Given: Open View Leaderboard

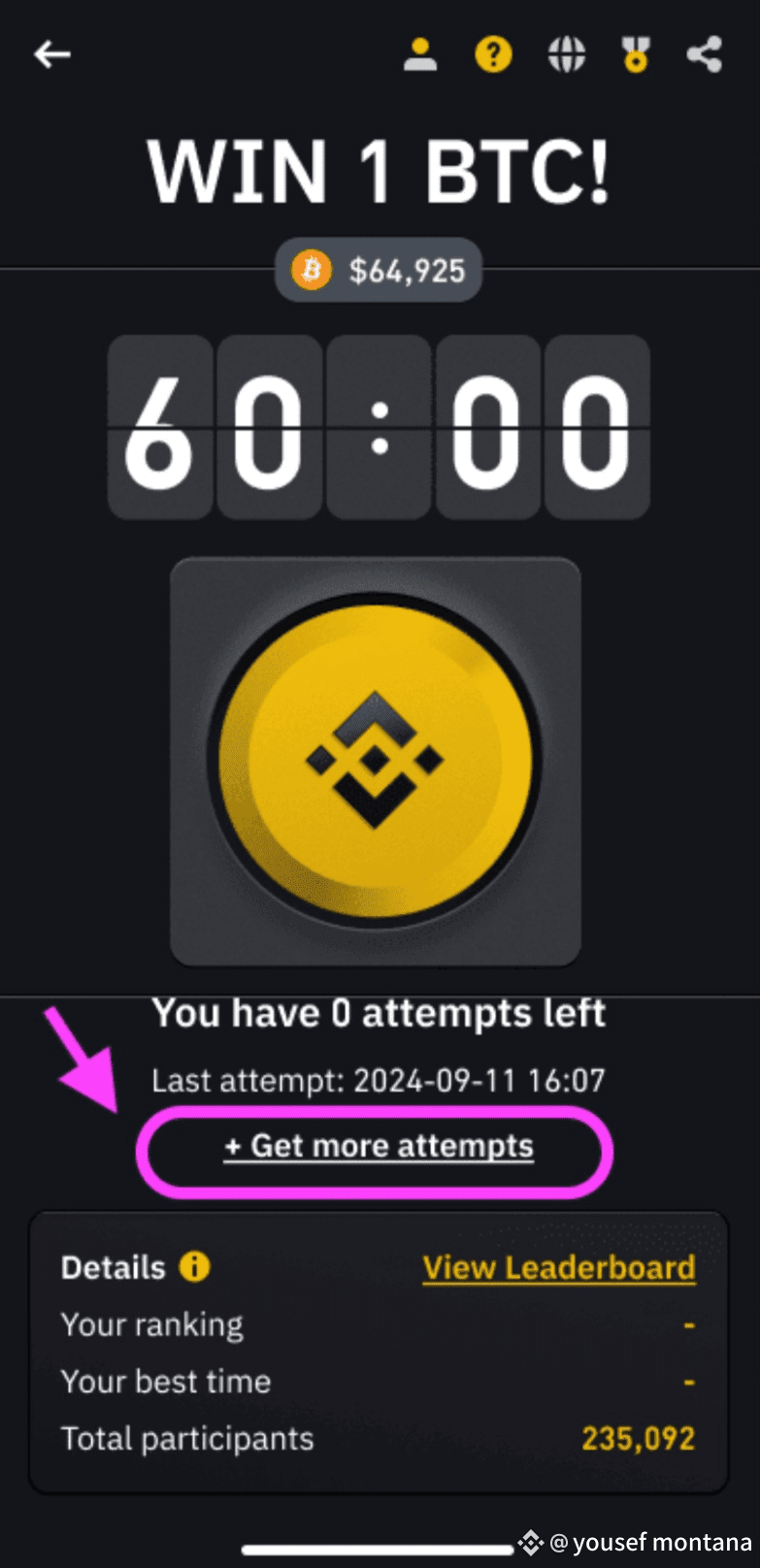Looking at the screenshot, I should 559,1267.
